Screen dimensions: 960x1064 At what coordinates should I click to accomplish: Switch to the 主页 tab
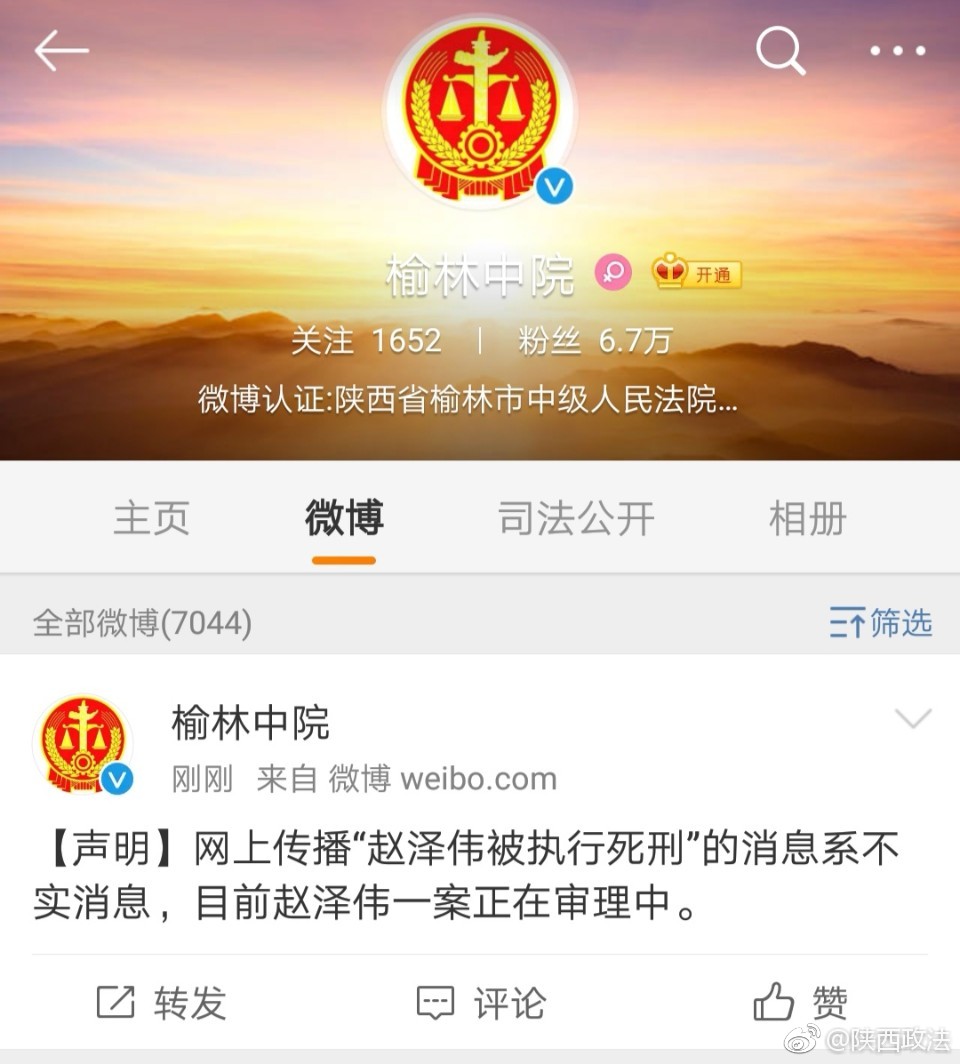coord(151,519)
